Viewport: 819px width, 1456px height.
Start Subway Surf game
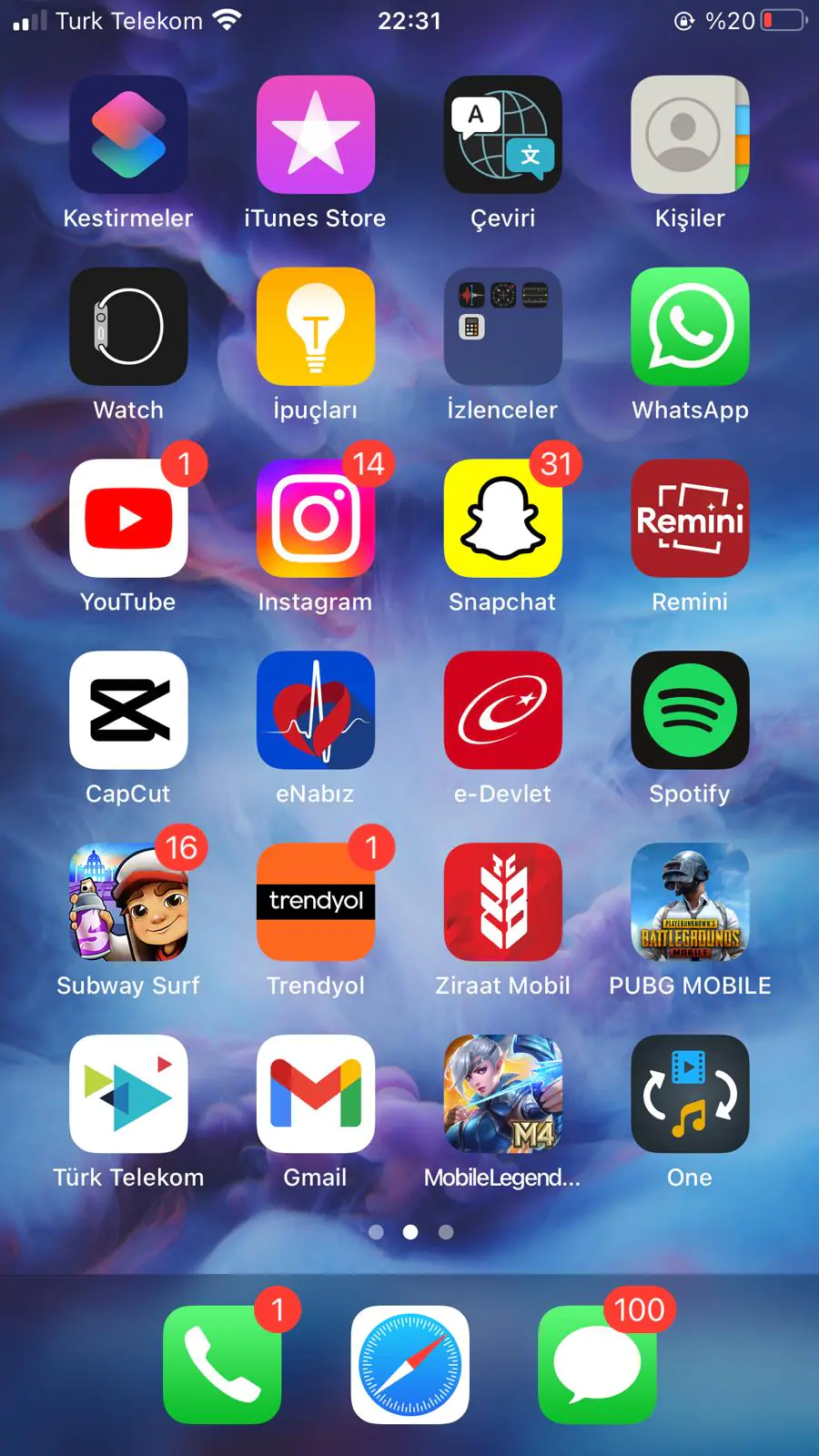tap(128, 902)
